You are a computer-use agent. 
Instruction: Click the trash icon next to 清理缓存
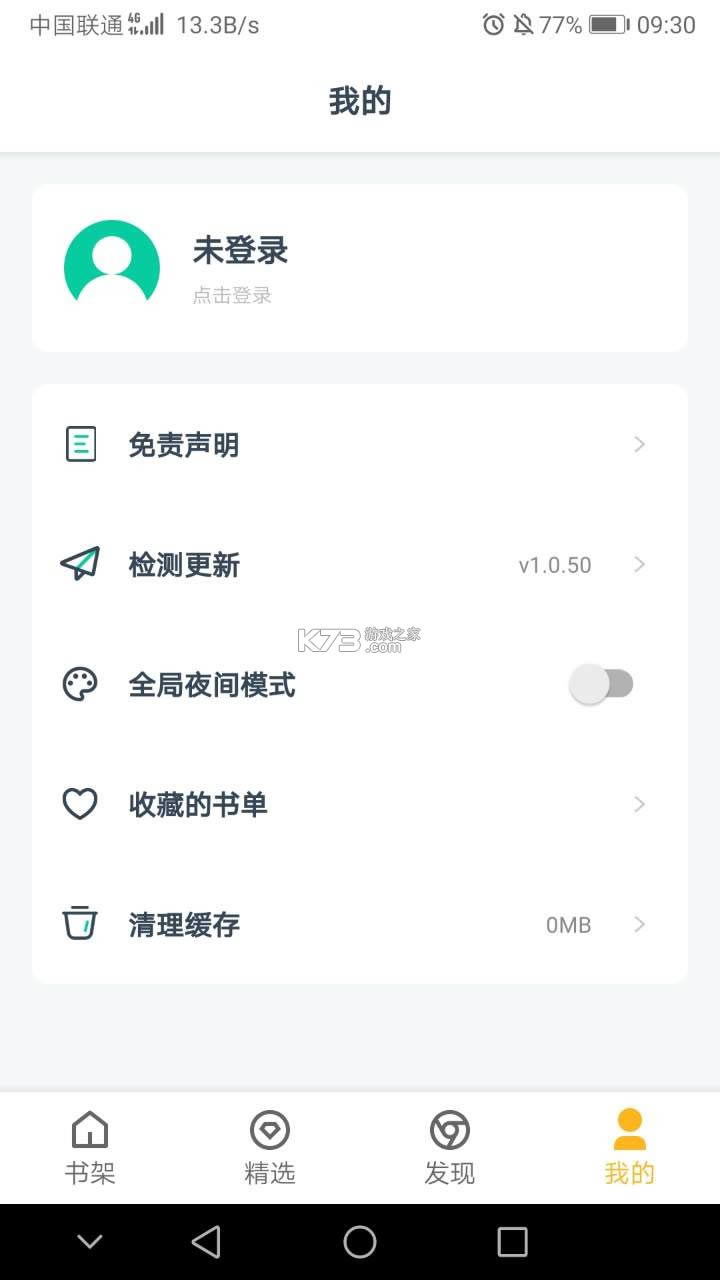click(x=80, y=924)
